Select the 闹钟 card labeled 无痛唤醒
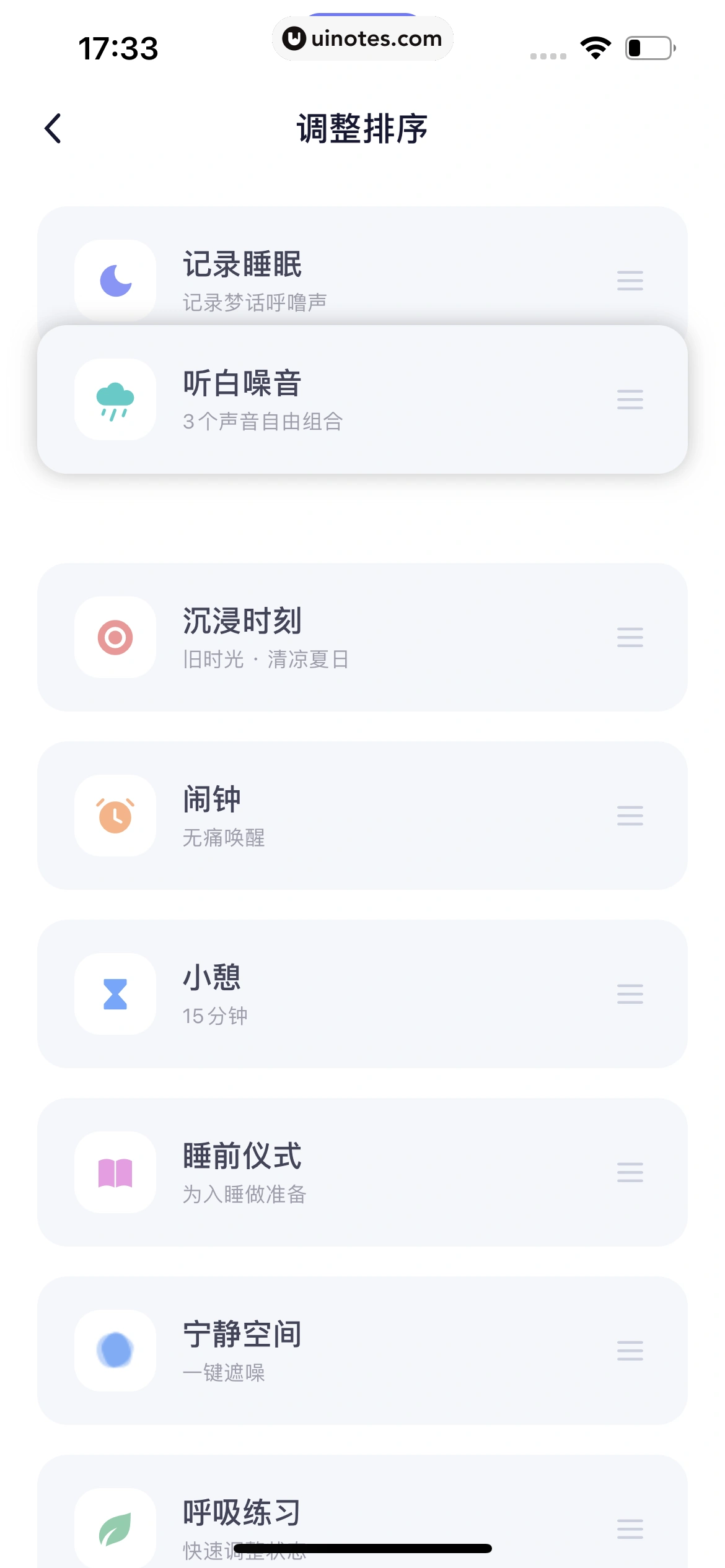The width and height of the screenshot is (725, 1568). [x=362, y=816]
